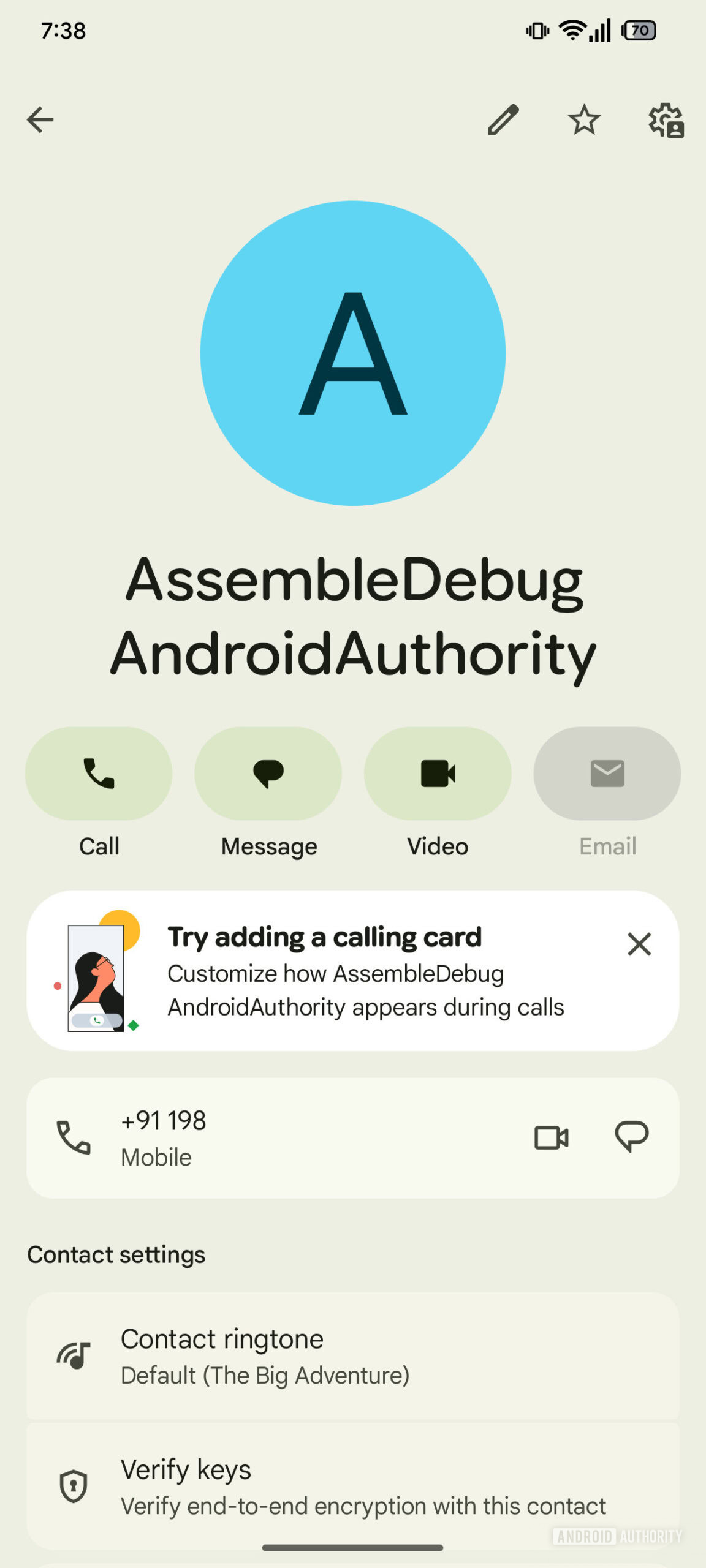The height and width of the screenshot is (1568, 706).
Task: Navigate back with the arrow
Action: tap(41, 120)
